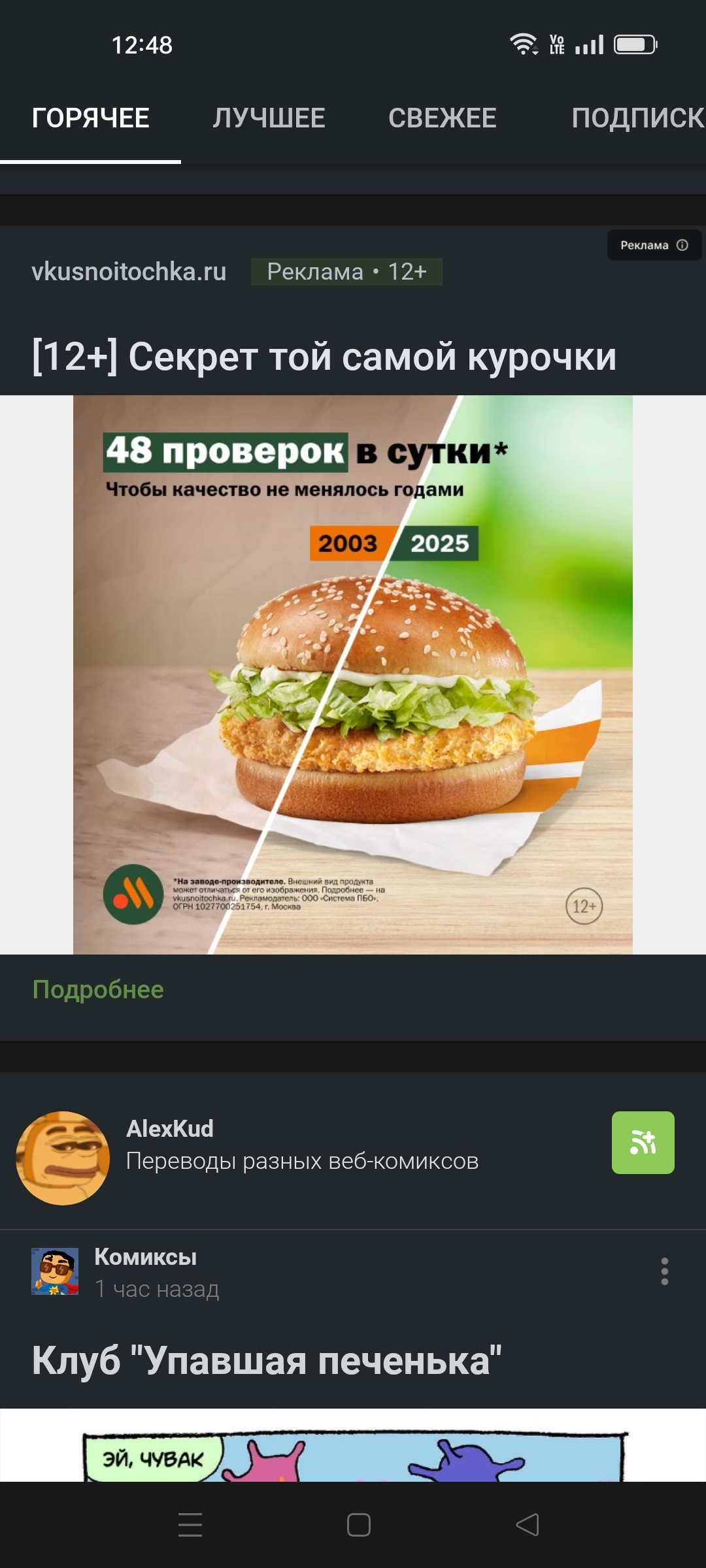
Task: Open the Реклама info badge
Action: pos(654,245)
